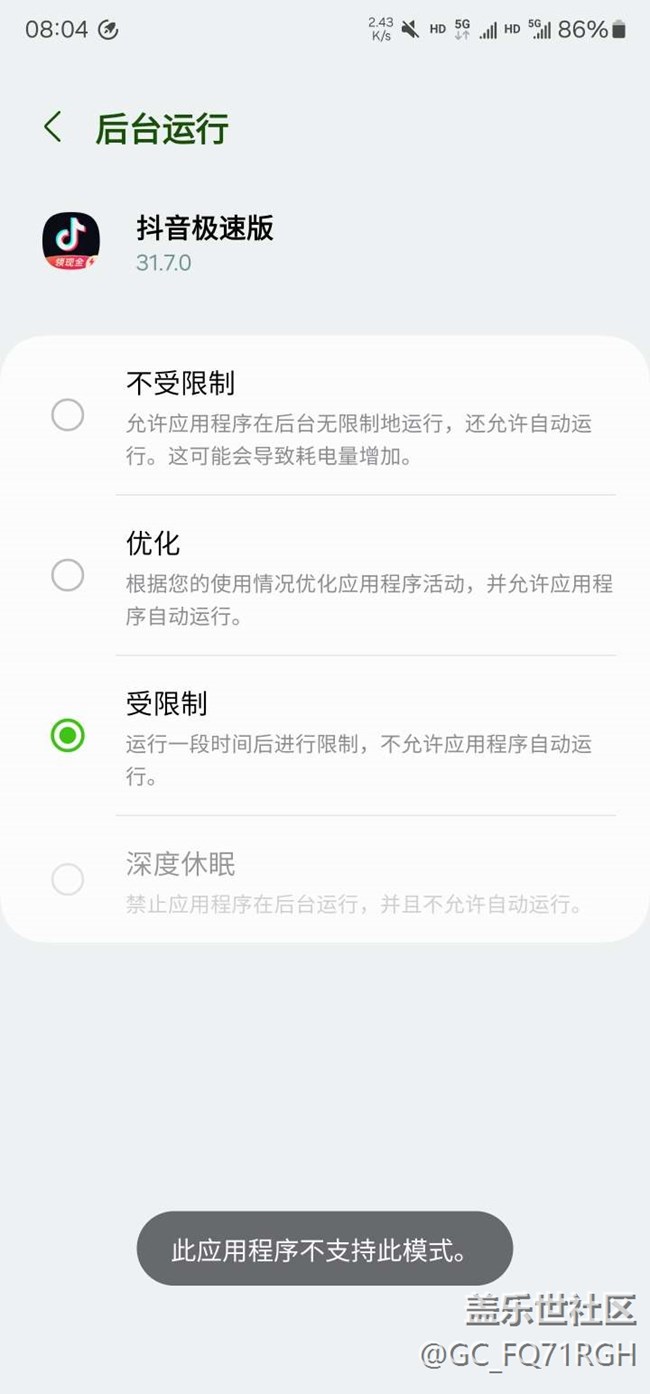Tap the greyed-out 深度休眠 option
This screenshot has width=650, height=1394.
325,879
